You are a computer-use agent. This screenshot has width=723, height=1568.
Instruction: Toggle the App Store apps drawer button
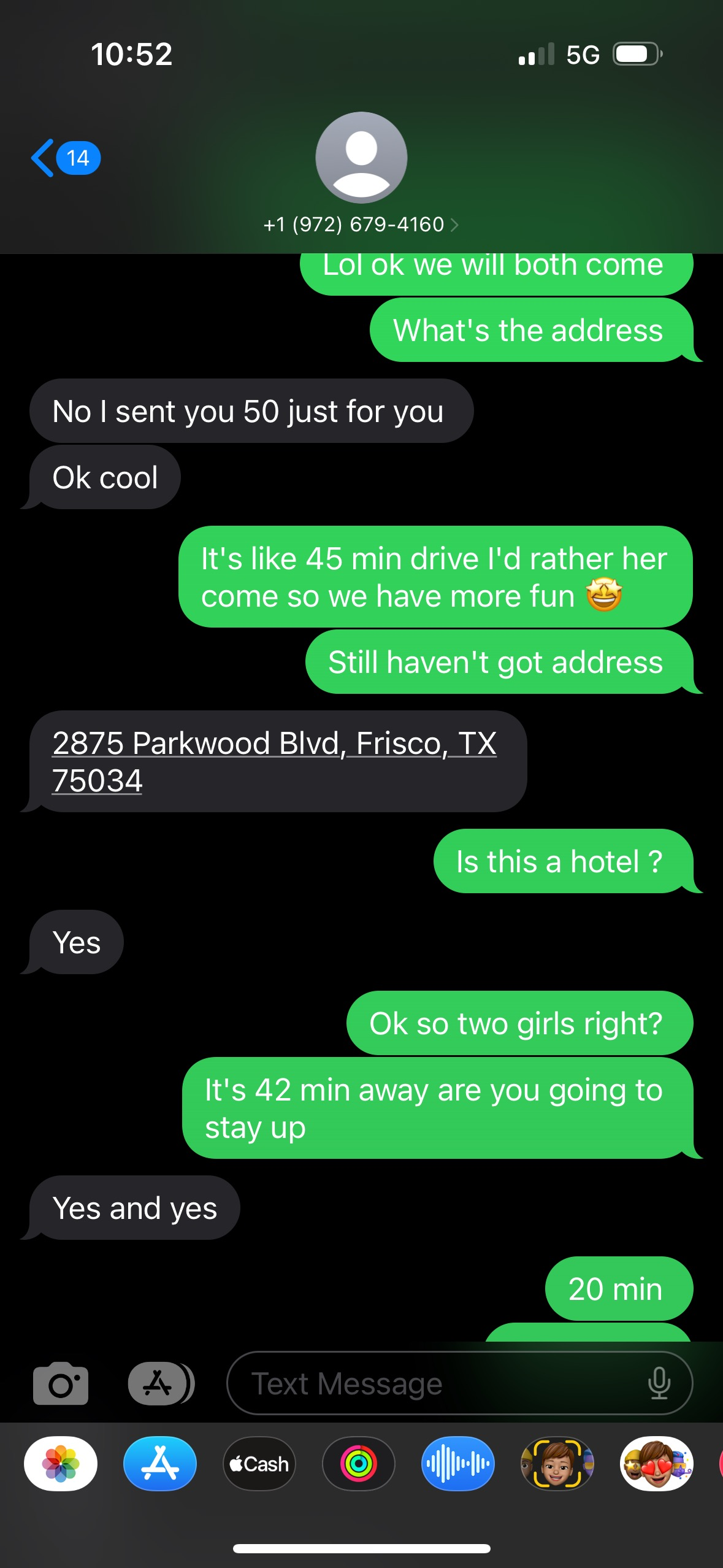click(161, 1383)
